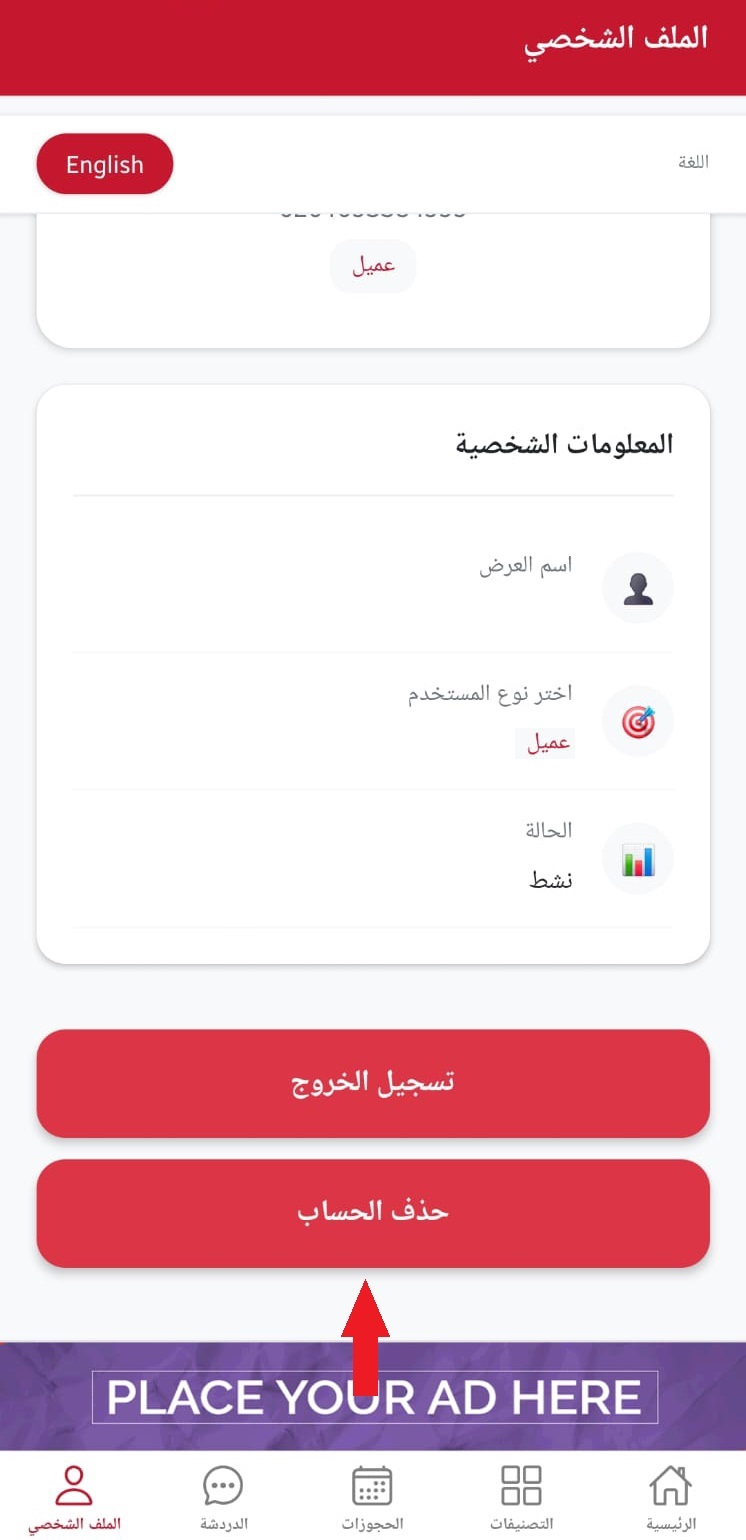Click the person avatar icon beside اسم العرض
The height and width of the screenshot is (1540, 746).
tap(637, 588)
